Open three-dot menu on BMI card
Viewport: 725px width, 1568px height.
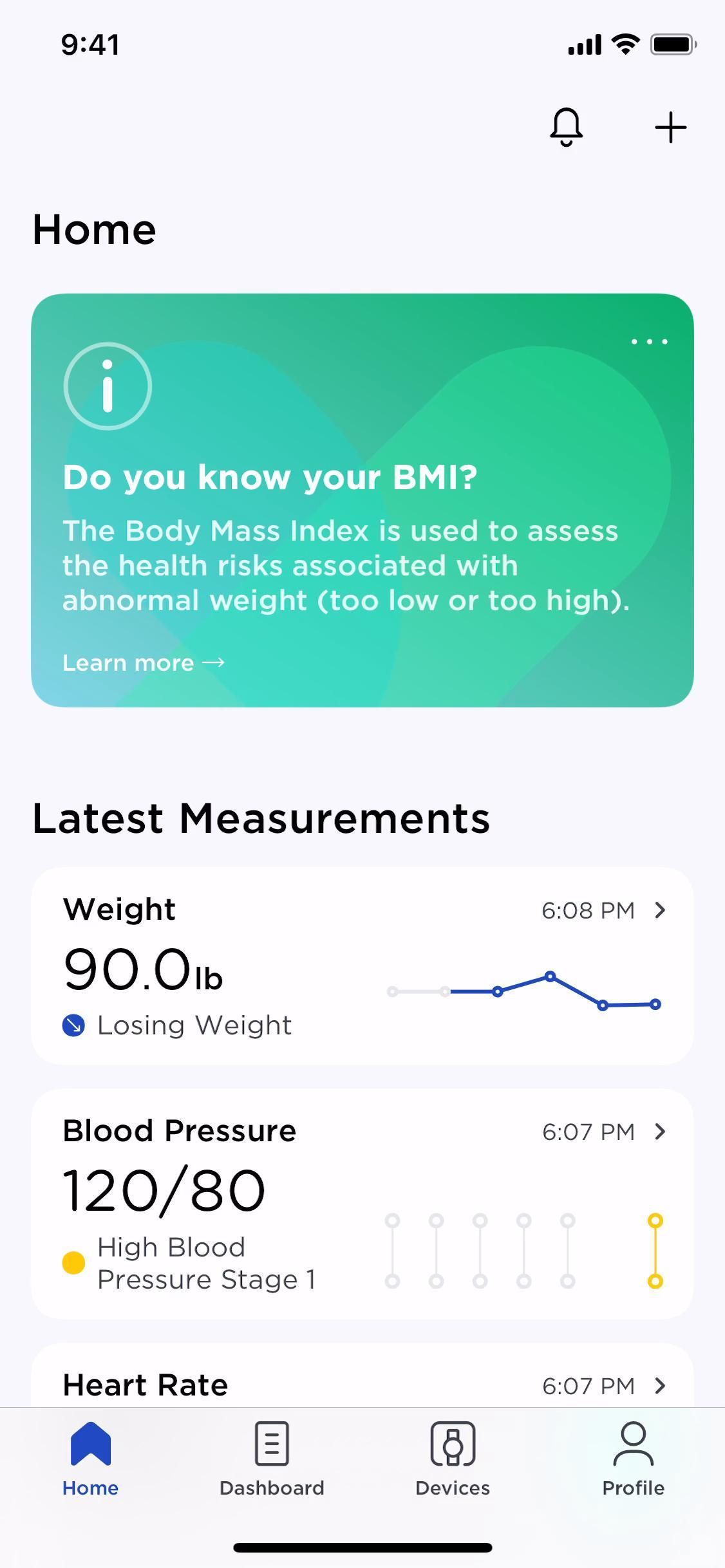click(x=649, y=342)
